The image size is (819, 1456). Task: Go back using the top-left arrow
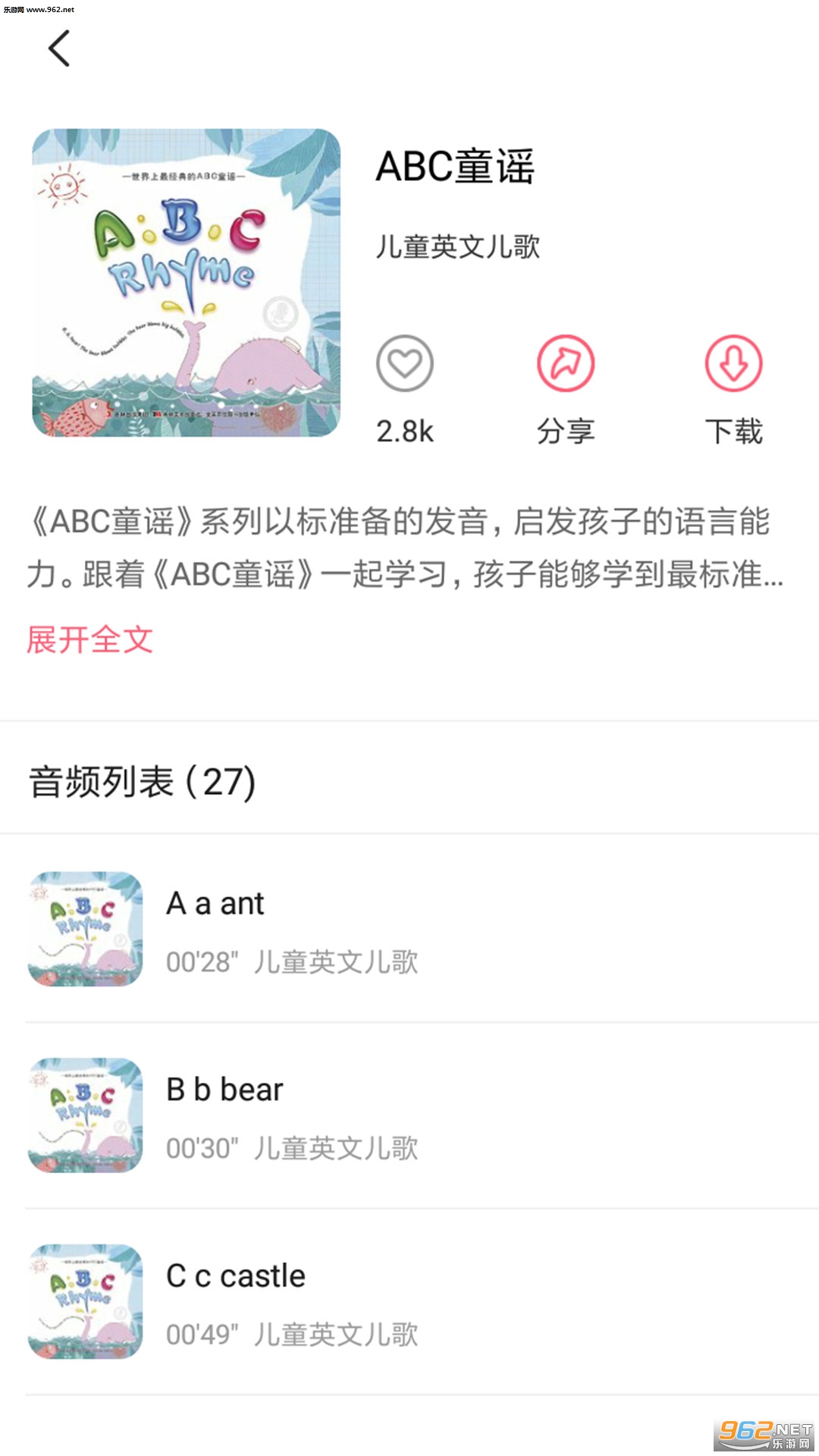59,49
